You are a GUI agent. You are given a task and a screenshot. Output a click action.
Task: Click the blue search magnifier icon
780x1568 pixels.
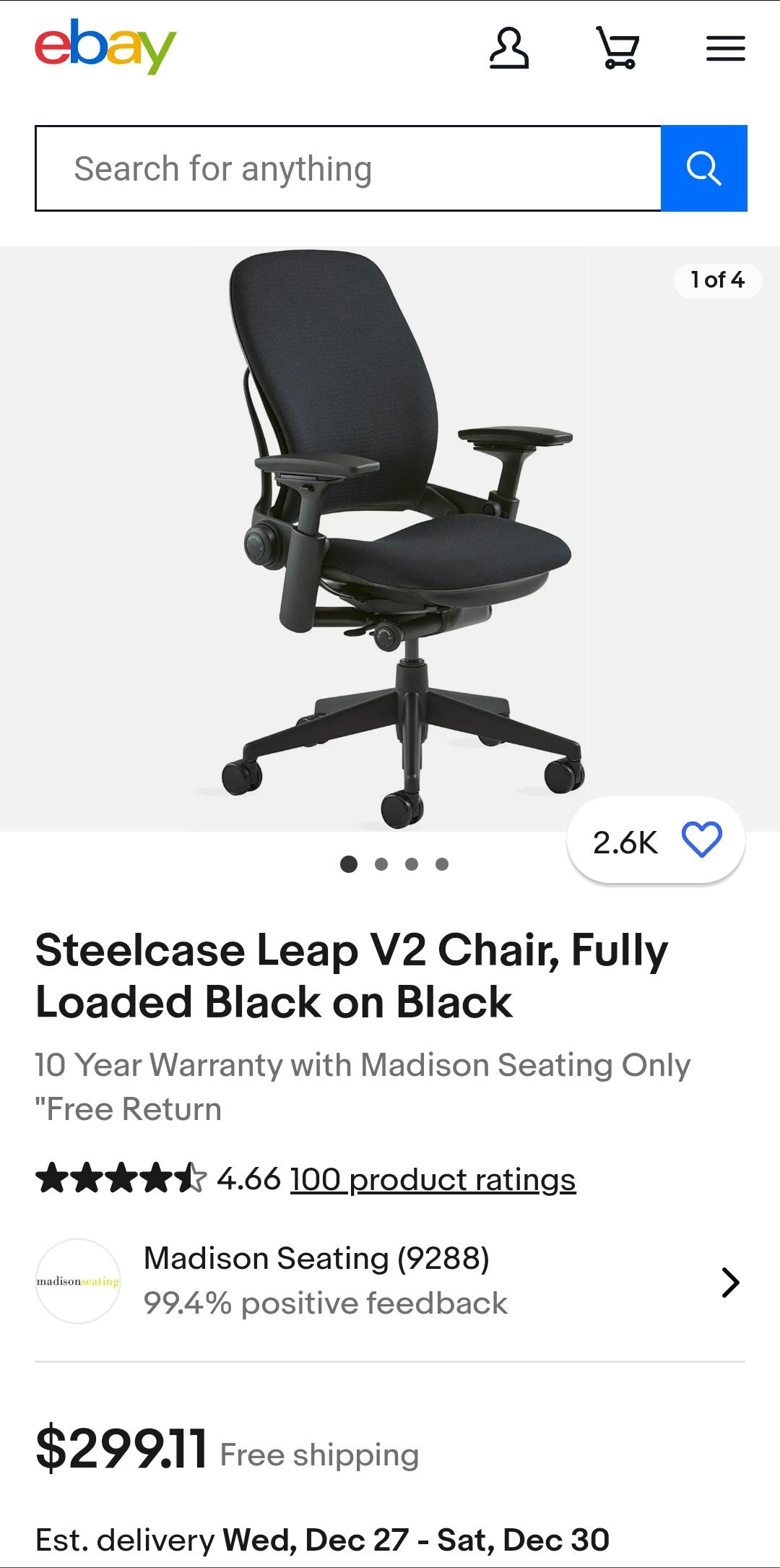click(x=703, y=168)
